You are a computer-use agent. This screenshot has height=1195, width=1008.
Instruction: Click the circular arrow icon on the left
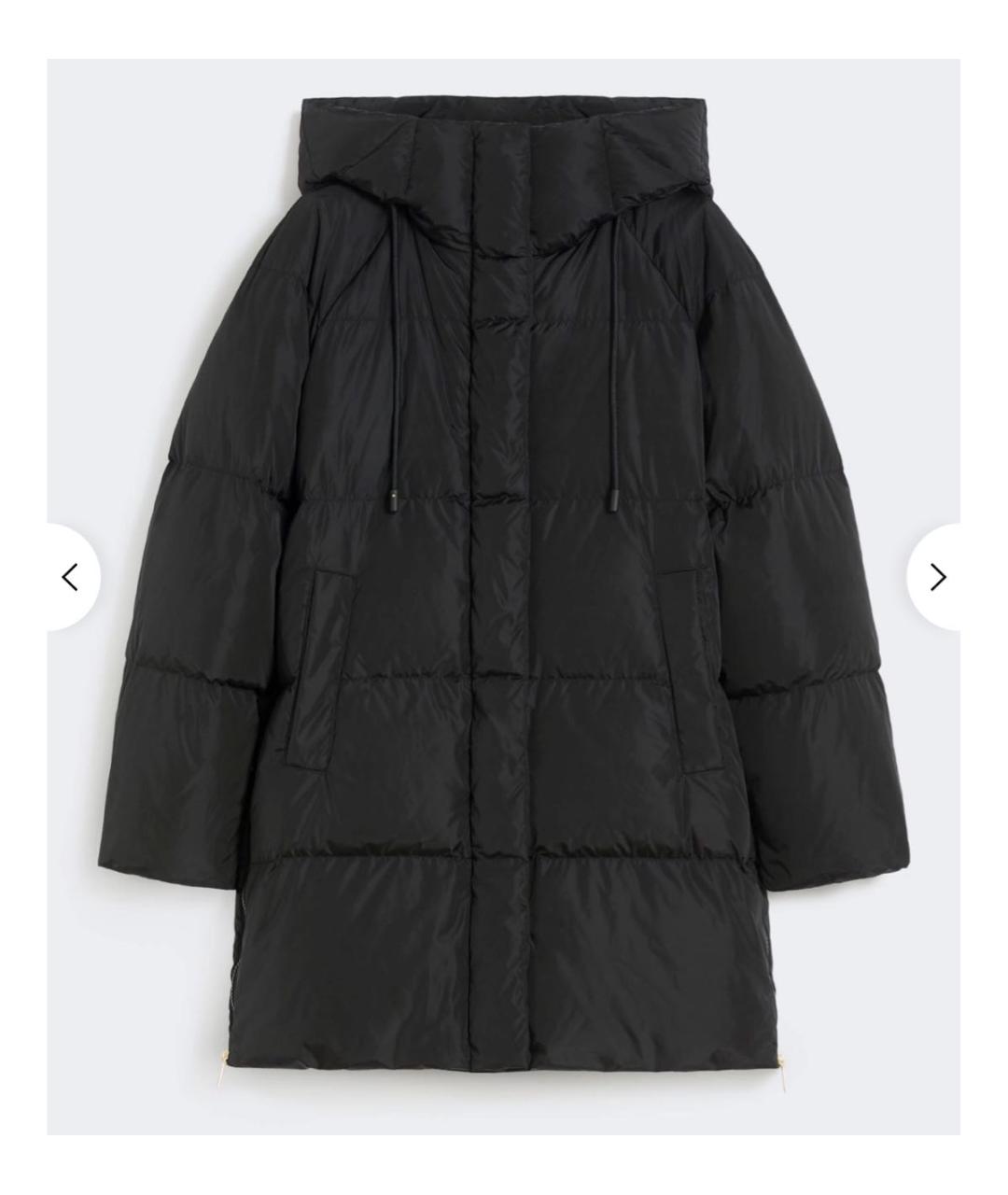(70, 576)
